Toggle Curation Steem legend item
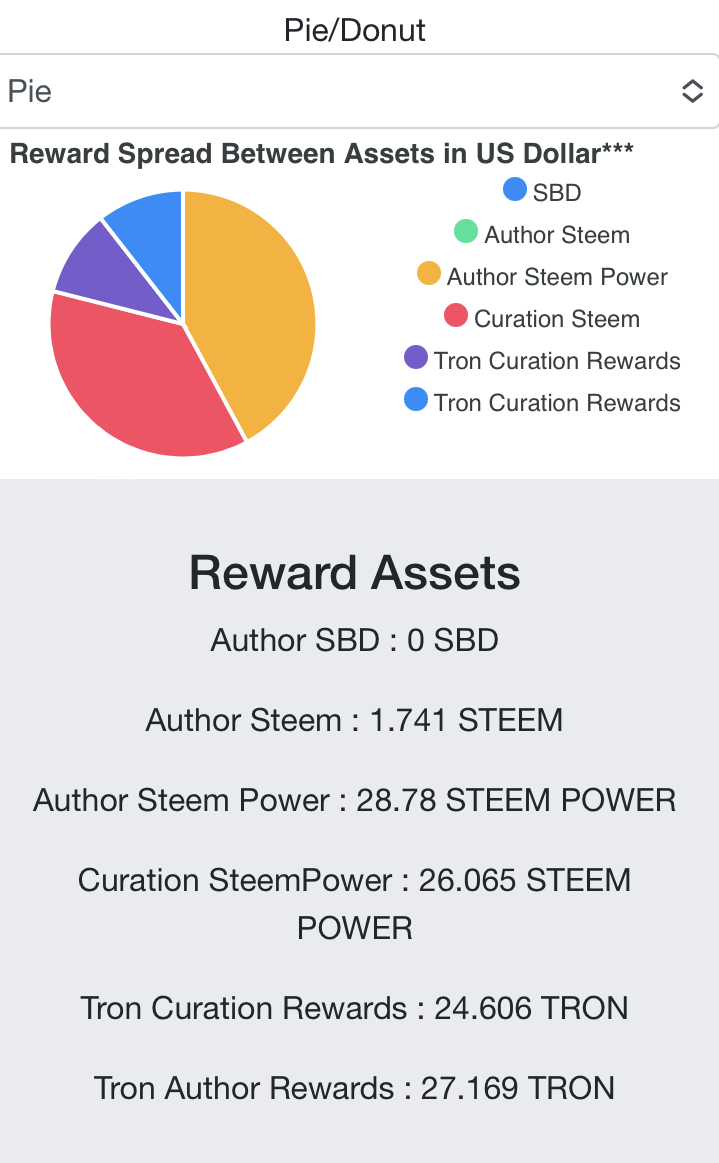The width and height of the screenshot is (719, 1163). pos(542,319)
